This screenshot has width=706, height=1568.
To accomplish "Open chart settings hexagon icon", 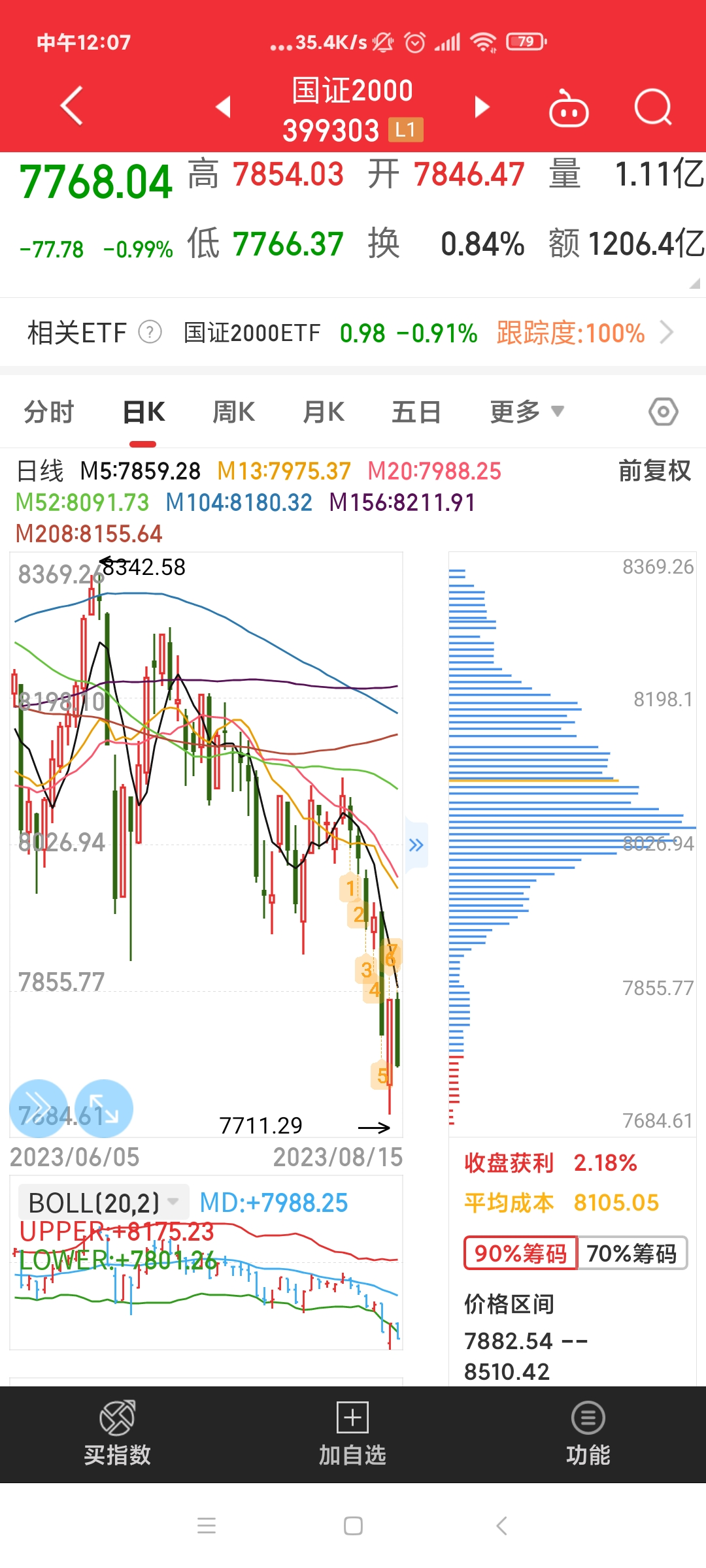I will click(663, 412).
